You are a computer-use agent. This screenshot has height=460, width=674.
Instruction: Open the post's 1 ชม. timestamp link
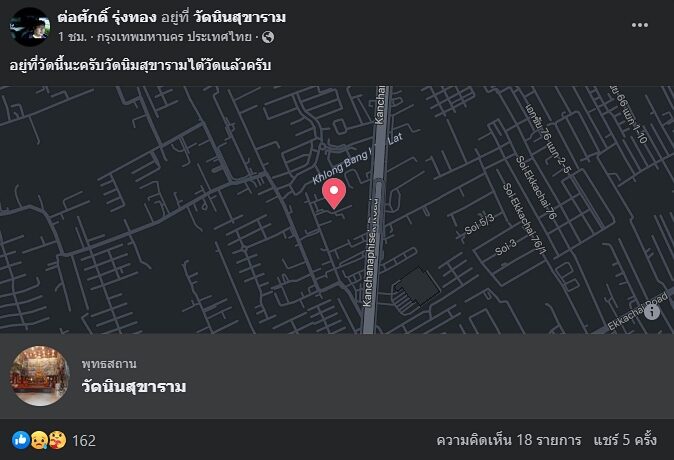73,36
